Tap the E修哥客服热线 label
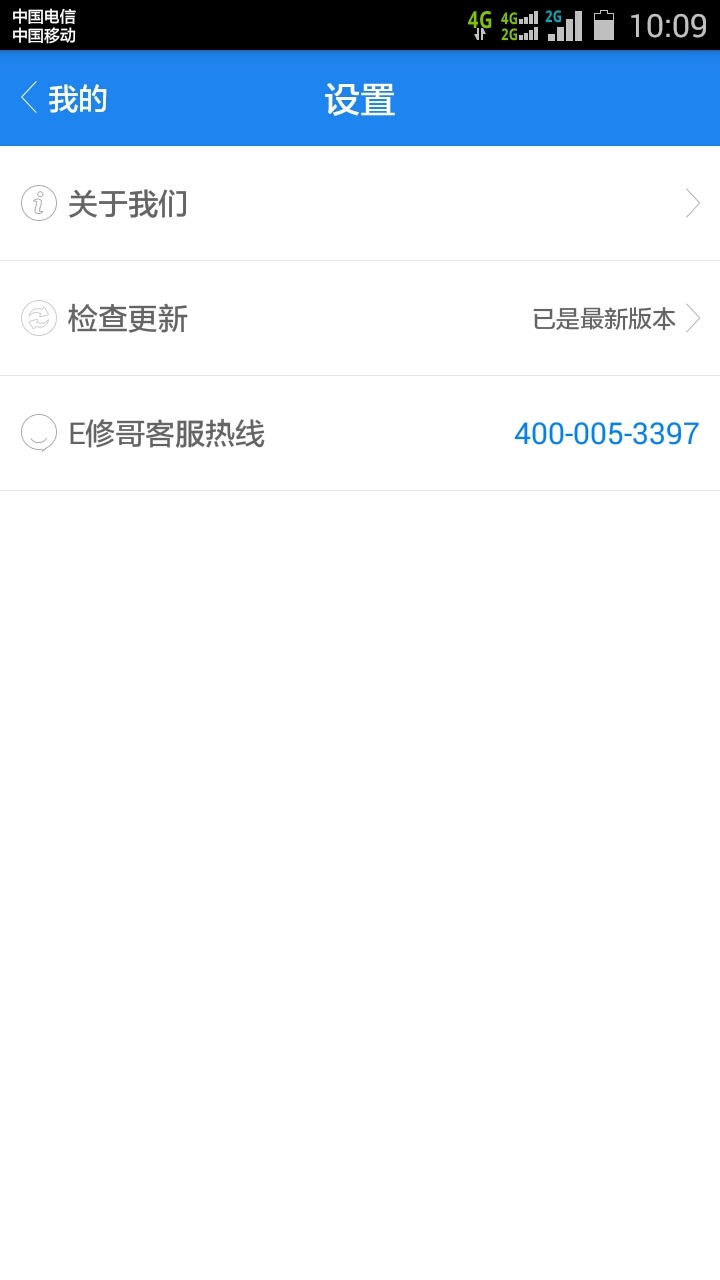Viewport: 720px width, 1280px height. point(165,434)
